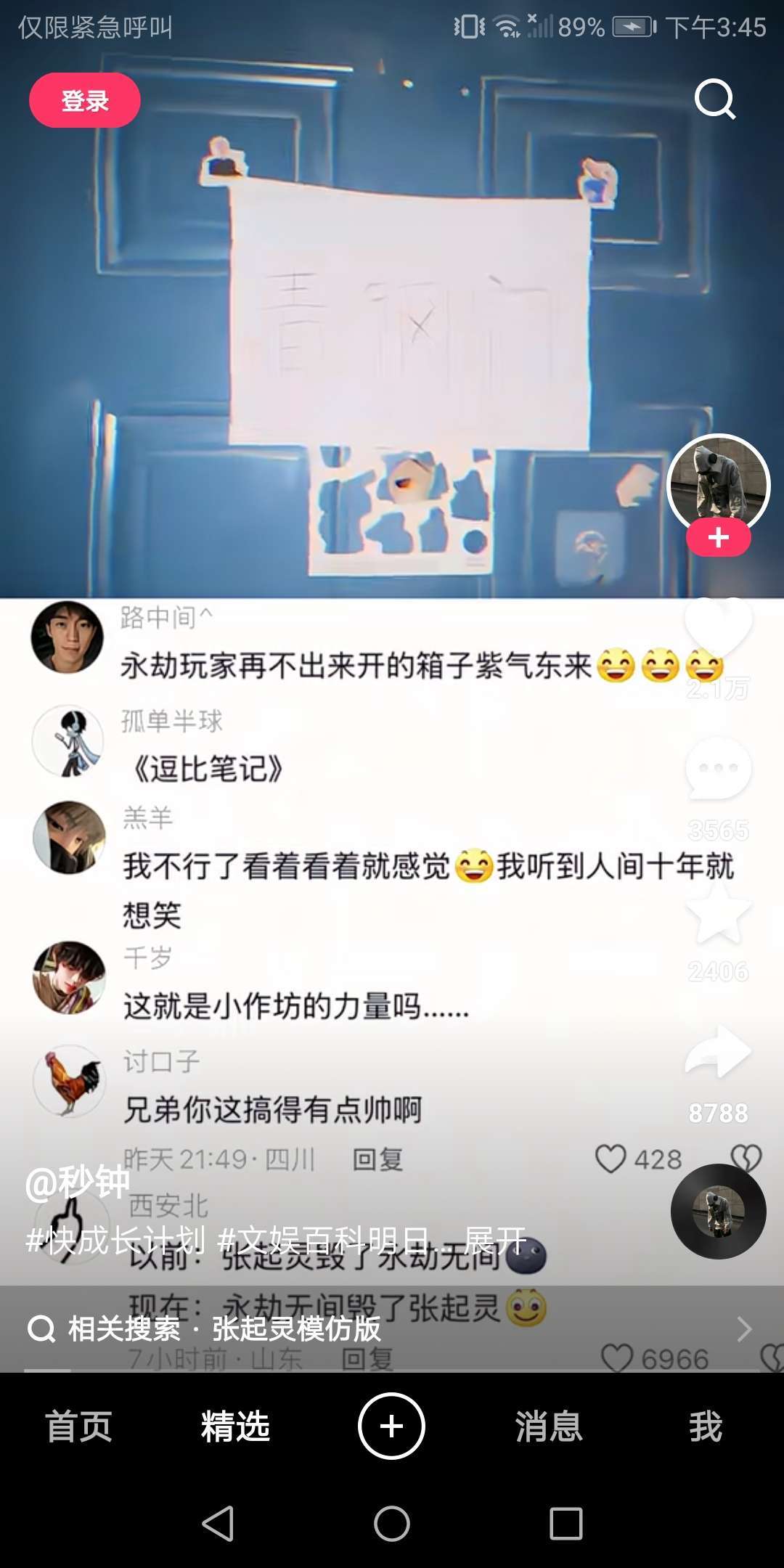The image size is (784, 1568).
Task: Open the search magnifier icon
Action: pyautogui.click(x=715, y=99)
